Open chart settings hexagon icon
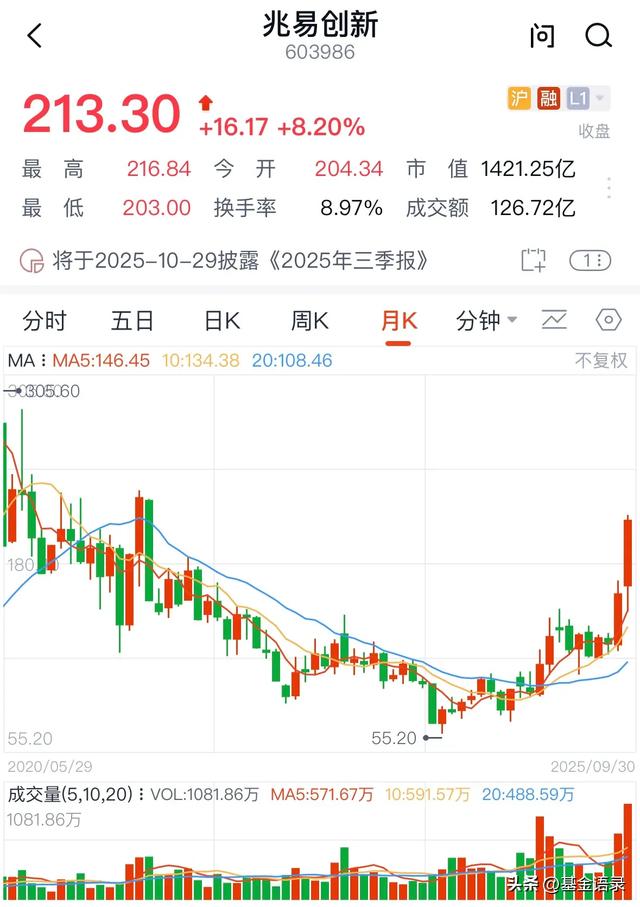The width and height of the screenshot is (640, 907). pyautogui.click(x=608, y=321)
